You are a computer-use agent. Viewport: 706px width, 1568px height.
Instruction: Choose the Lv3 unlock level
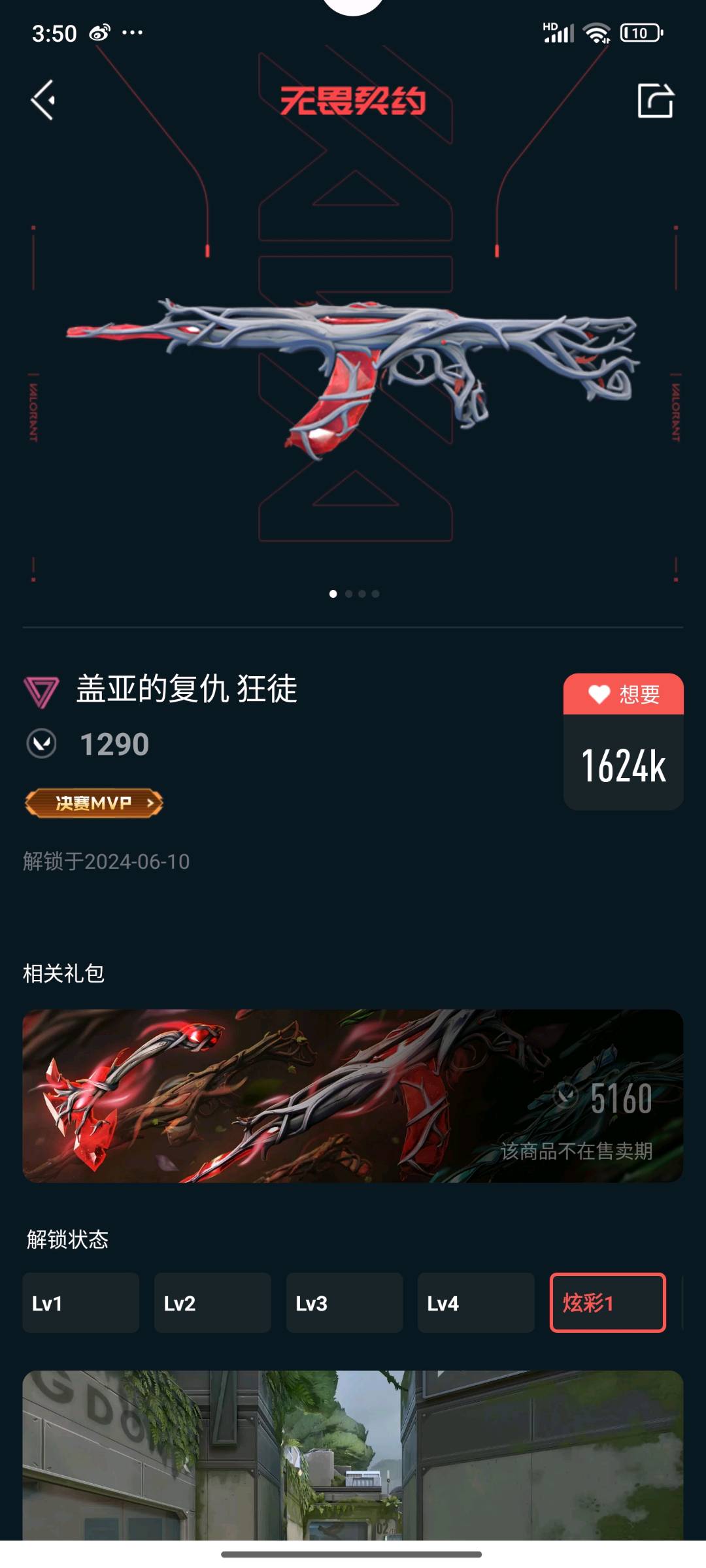(344, 1303)
